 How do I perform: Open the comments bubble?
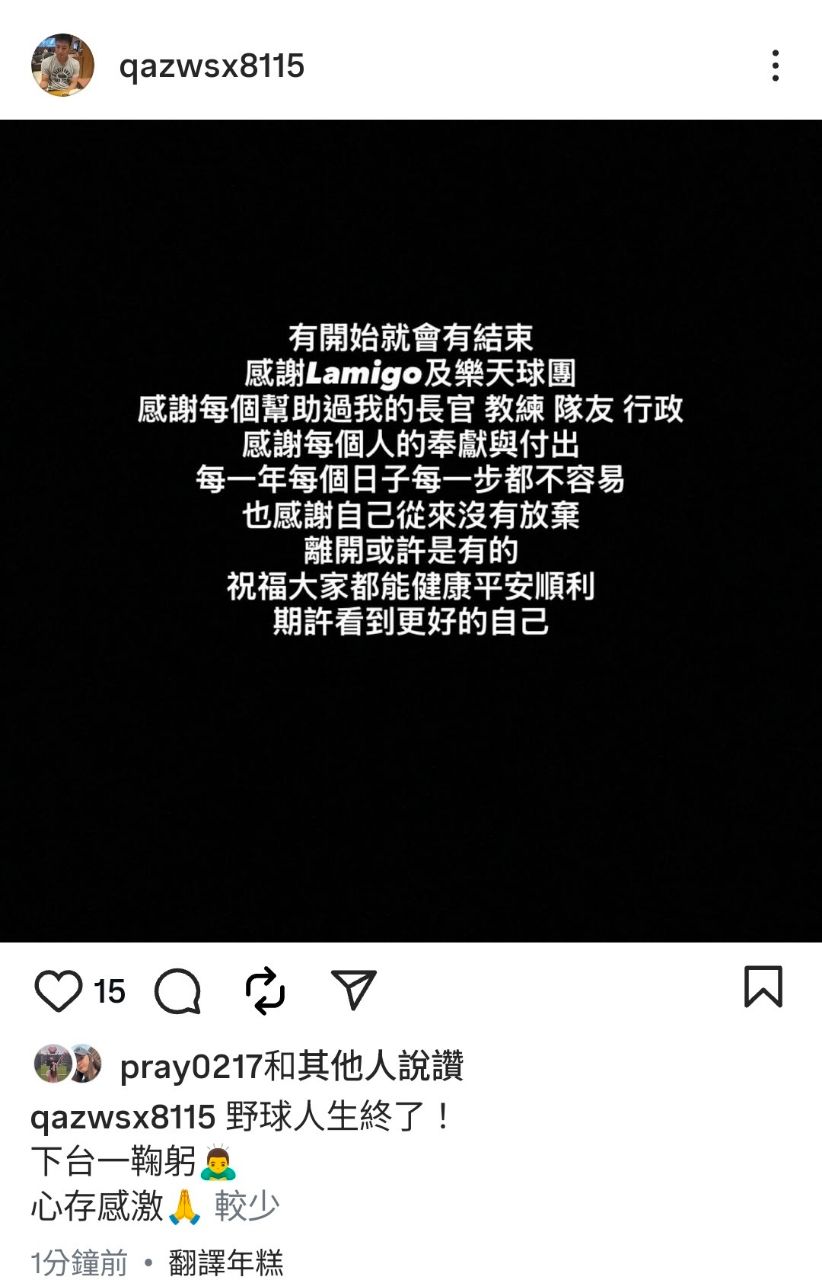click(x=178, y=990)
